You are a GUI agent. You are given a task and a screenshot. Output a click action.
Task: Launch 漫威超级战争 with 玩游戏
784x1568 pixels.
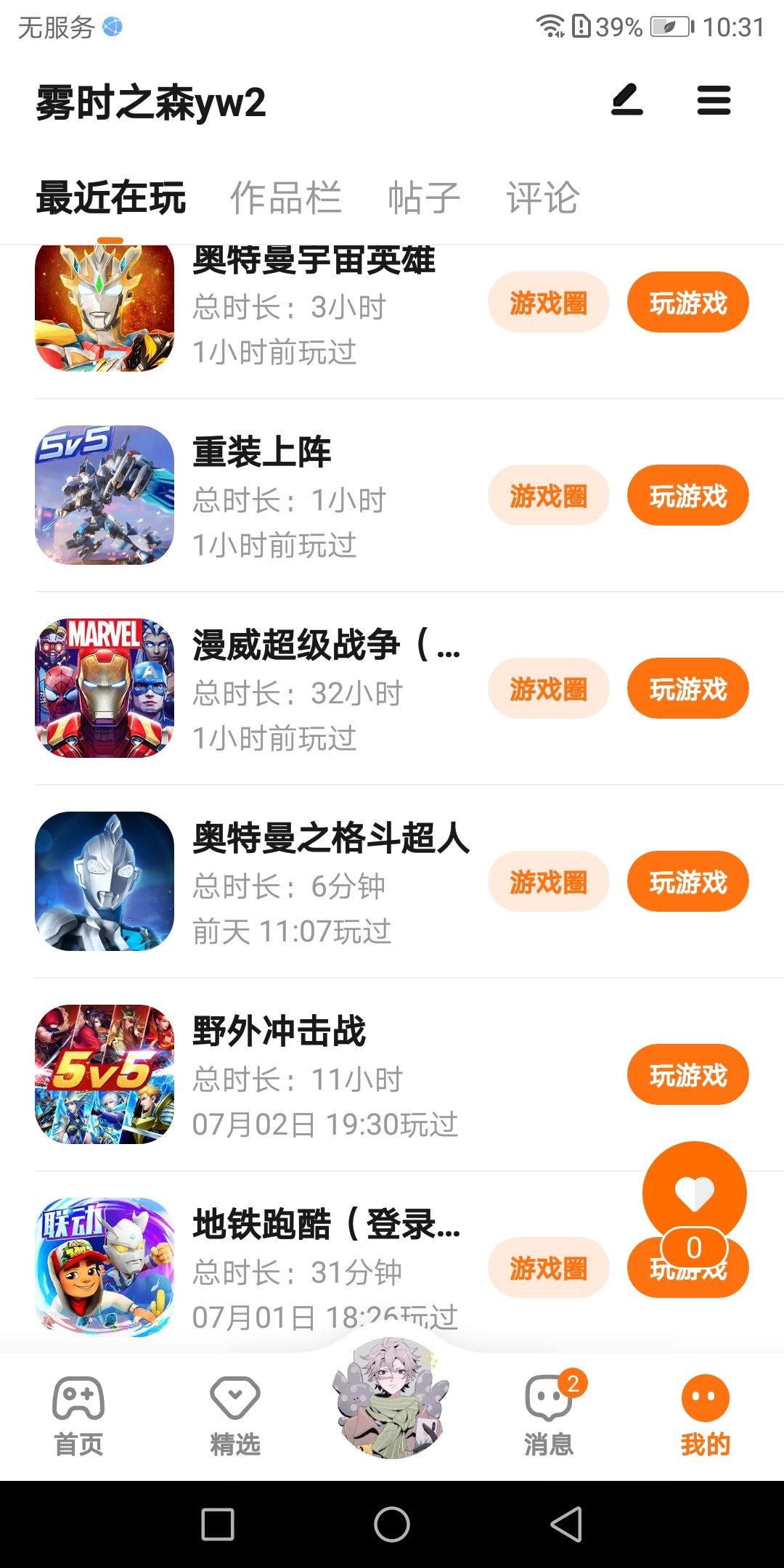click(x=687, y=689)
